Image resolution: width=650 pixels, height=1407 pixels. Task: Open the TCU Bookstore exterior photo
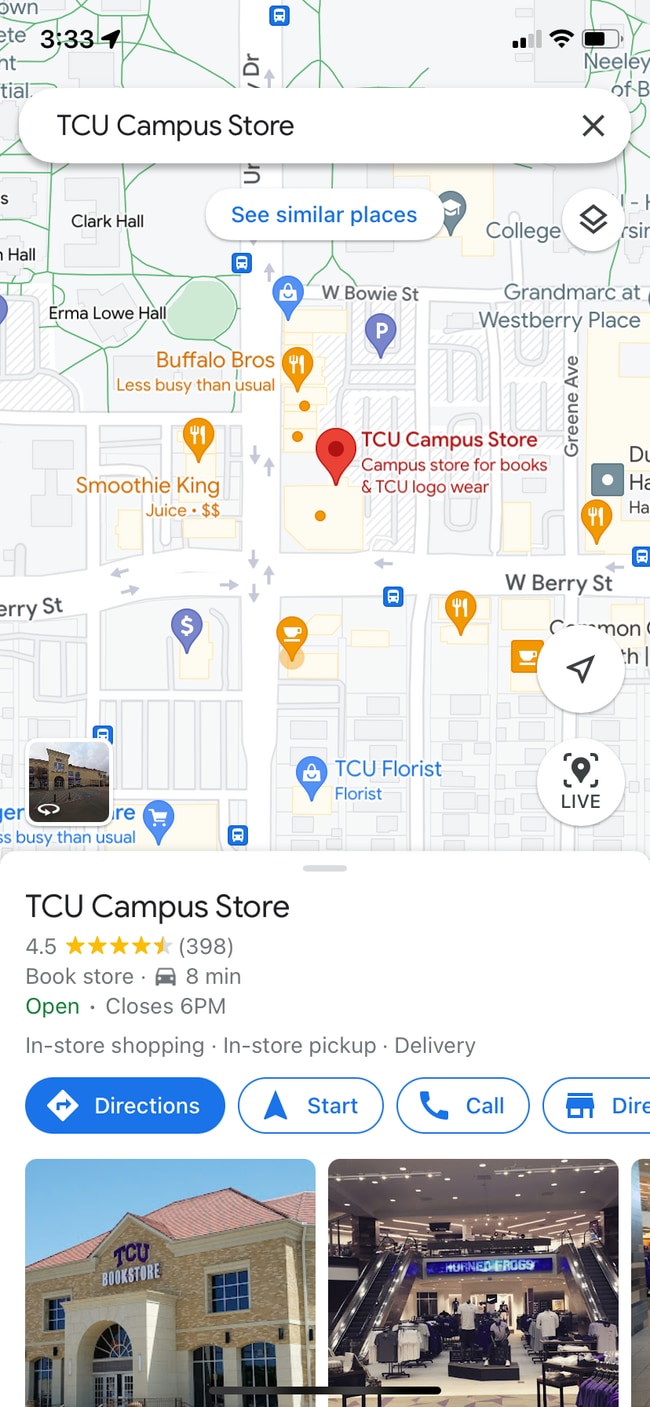click(170, 1280)
